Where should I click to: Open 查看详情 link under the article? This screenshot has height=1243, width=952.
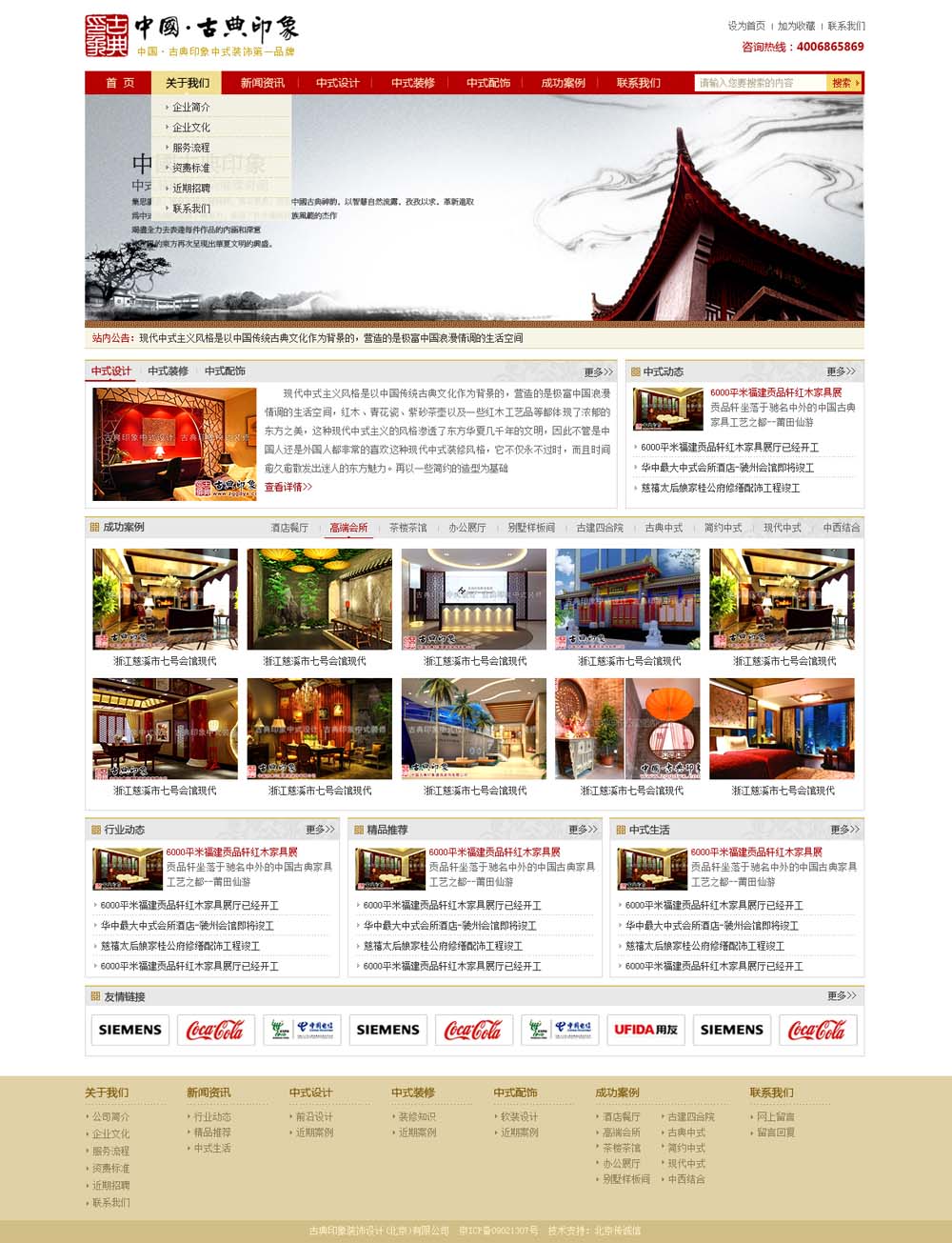click(288, 487)
